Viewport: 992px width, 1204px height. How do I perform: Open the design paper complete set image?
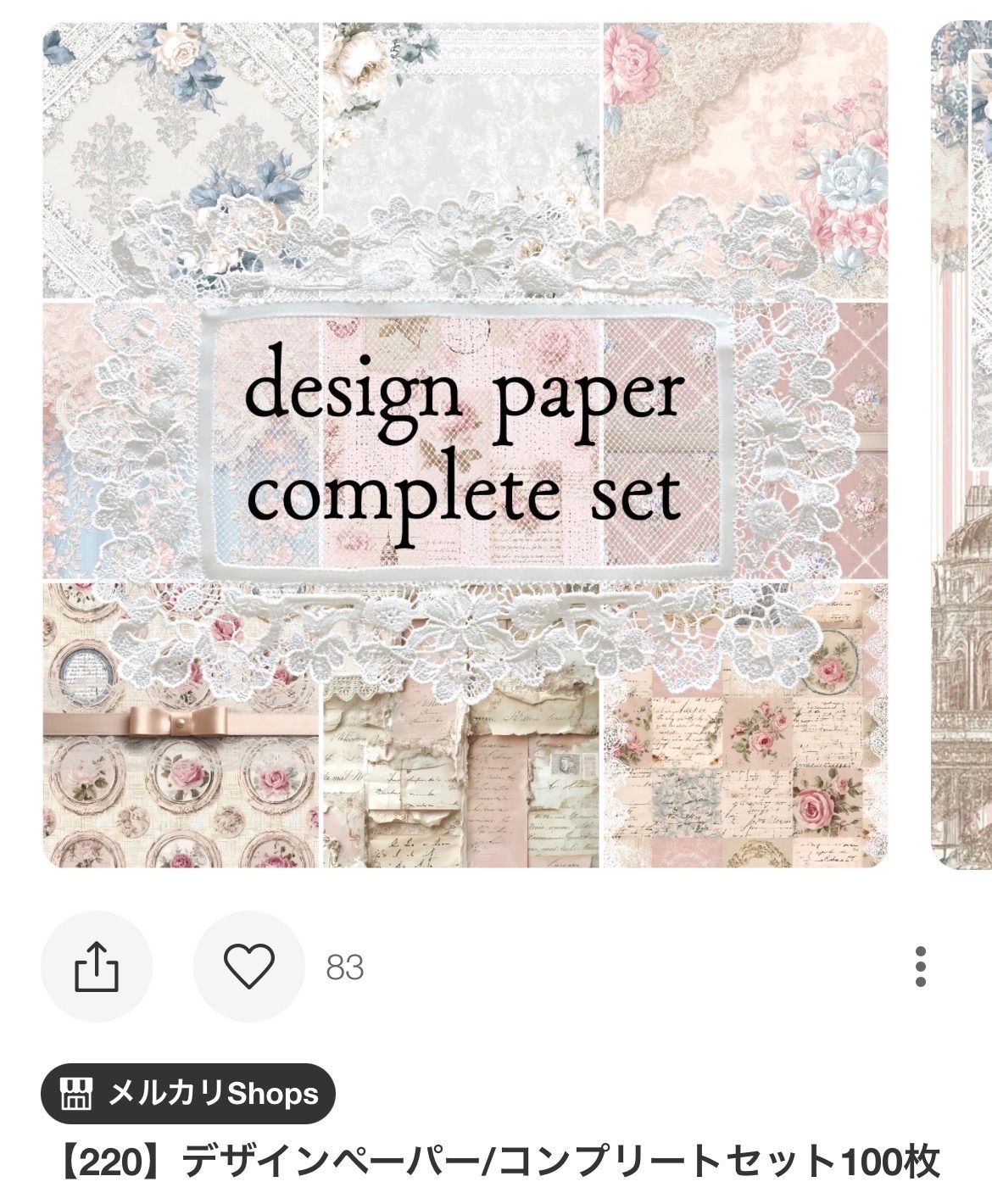[465, 445]
